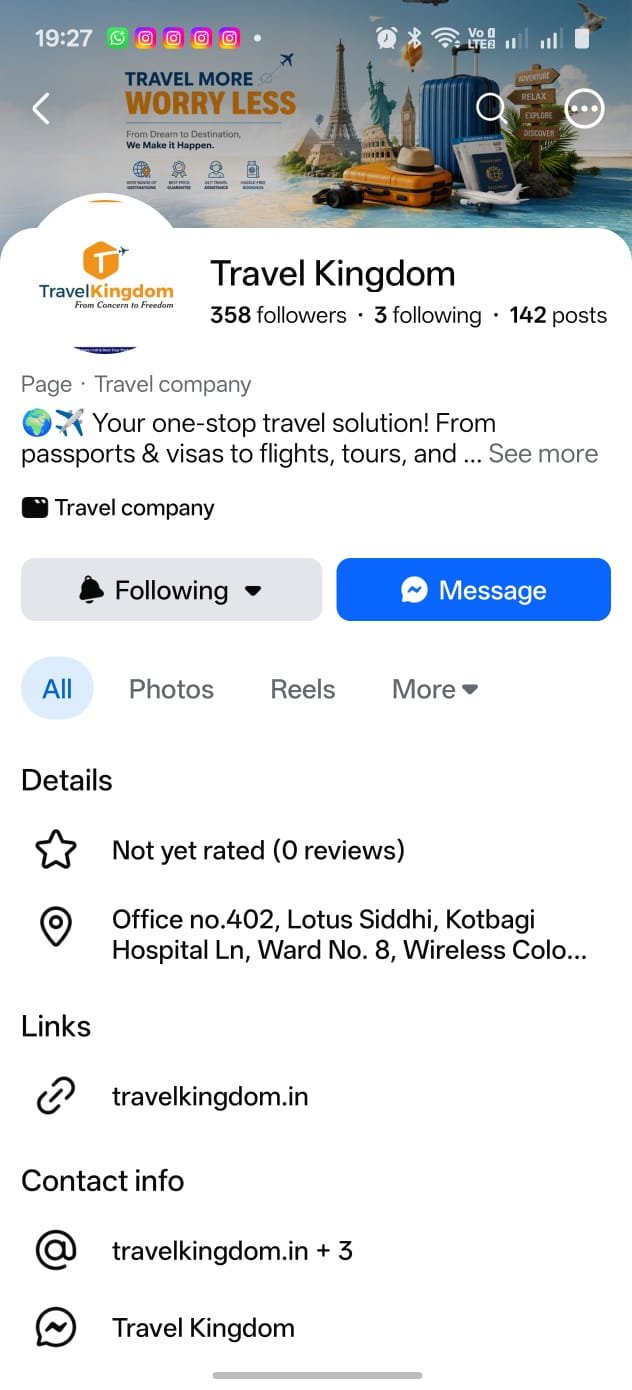Open the Lotus Siddhi office address row
632x1390 pixels.
pos(316,935)
